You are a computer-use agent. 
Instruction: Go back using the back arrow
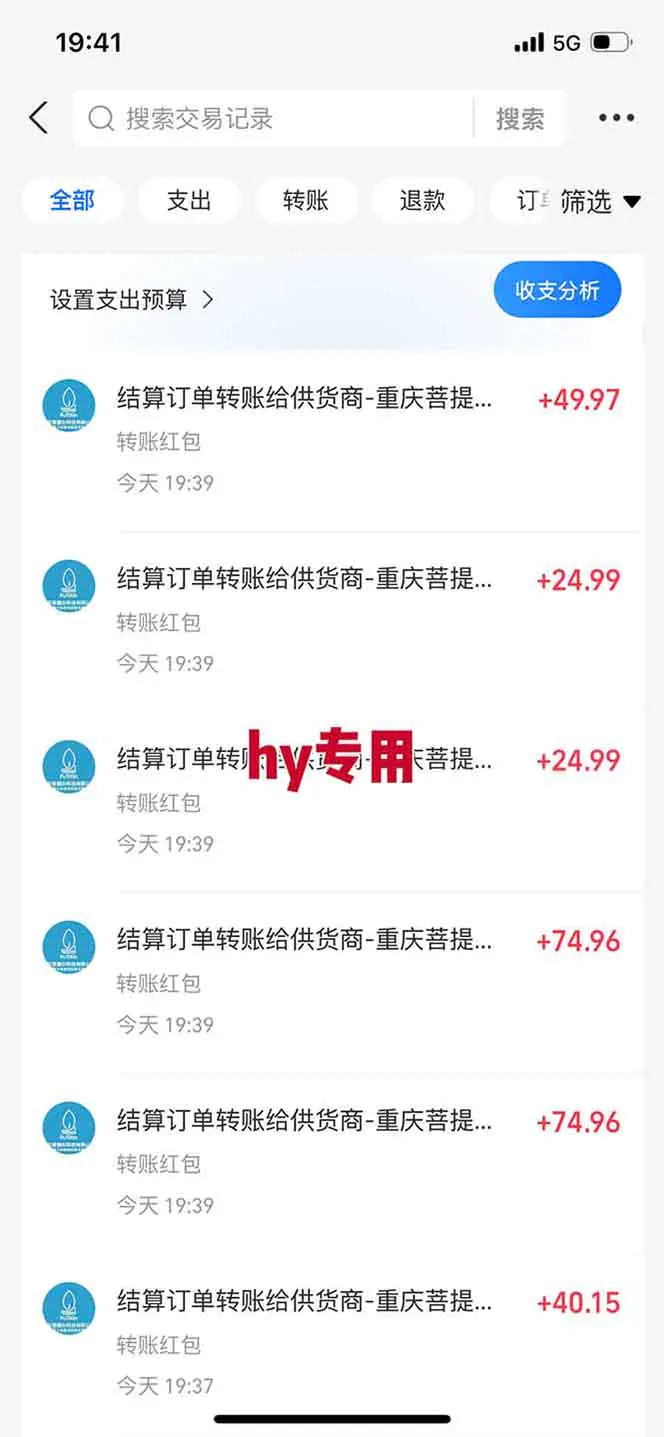[38, 118]
